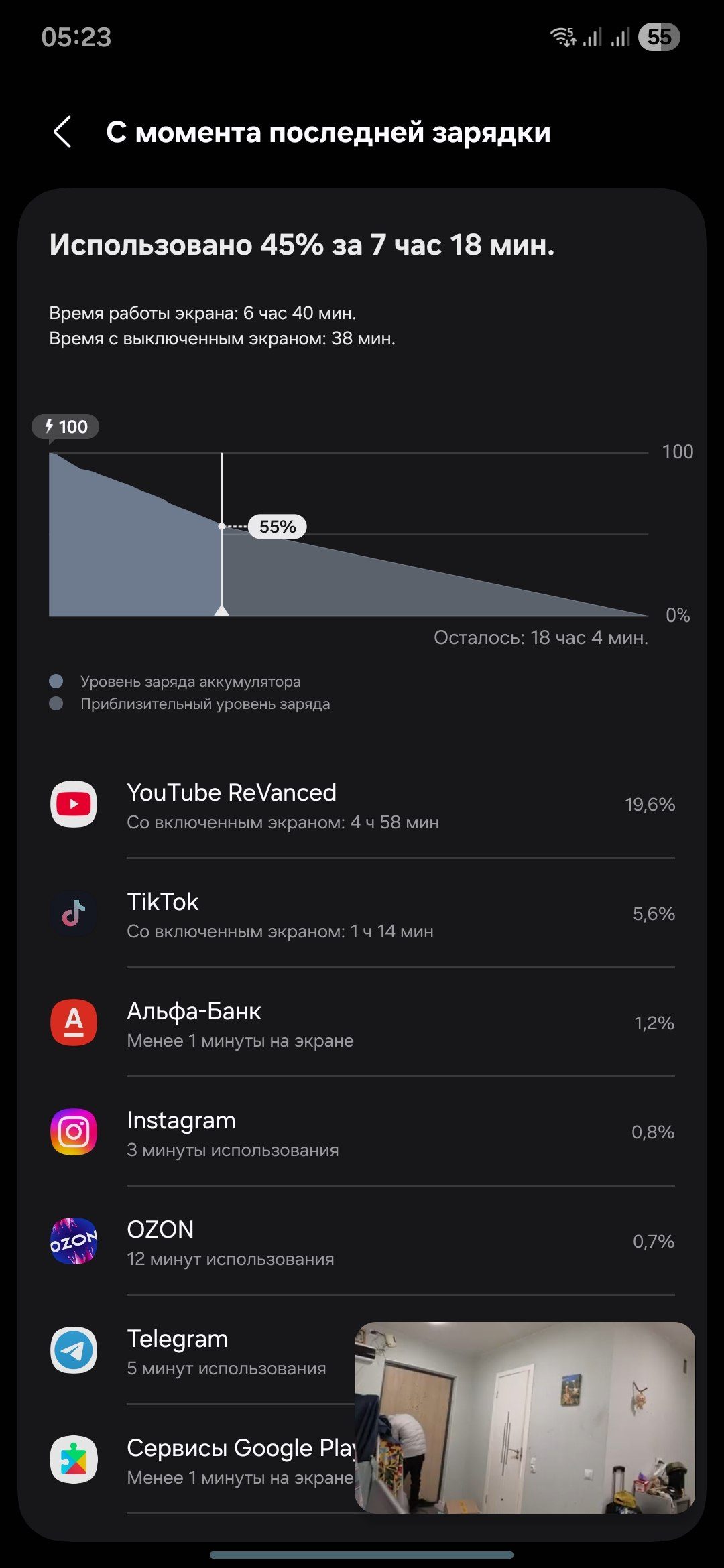Viewport: 724px width, 1568px height.
Task: Open Telegram battery usage details
Action: tap(201, 1351)
